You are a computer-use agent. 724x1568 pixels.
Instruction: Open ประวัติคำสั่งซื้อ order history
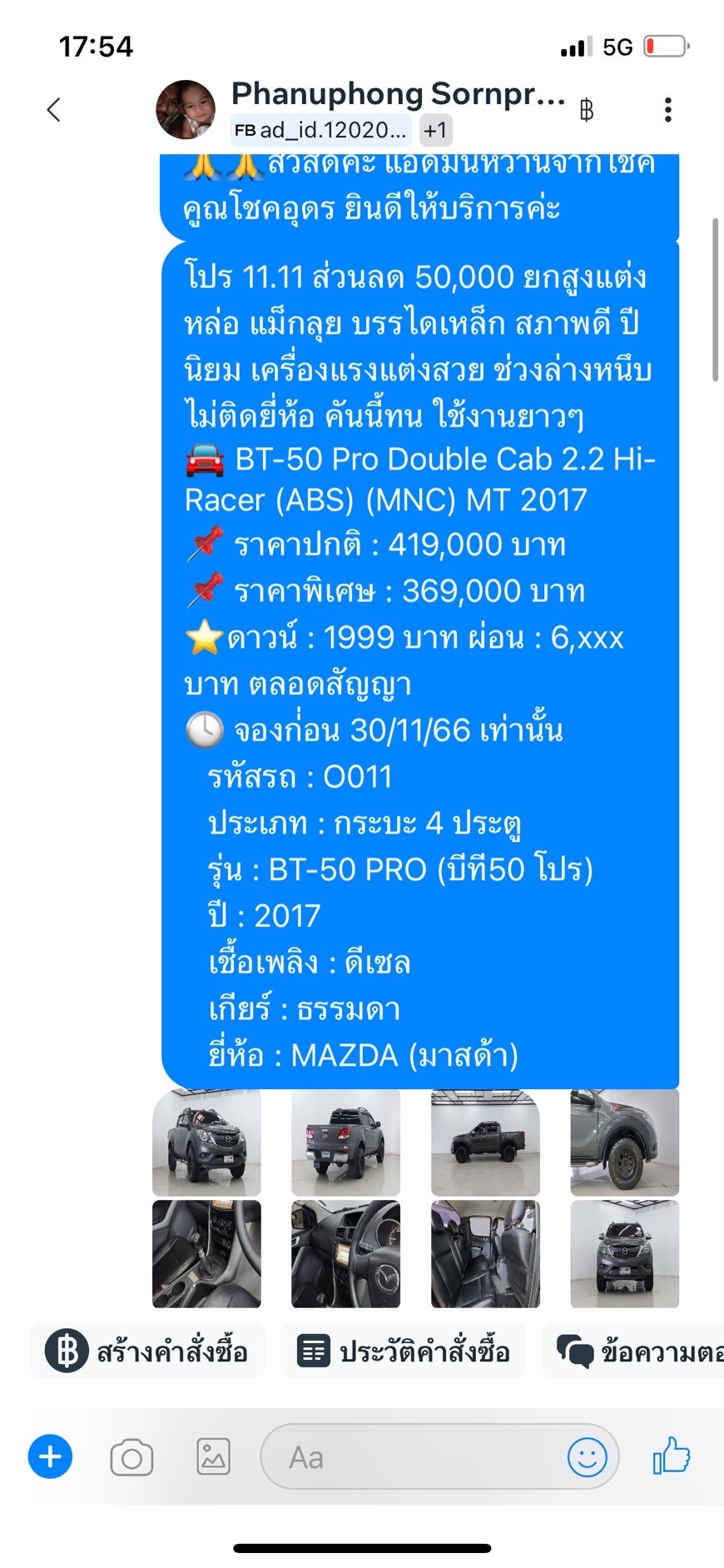point(404,1350)
